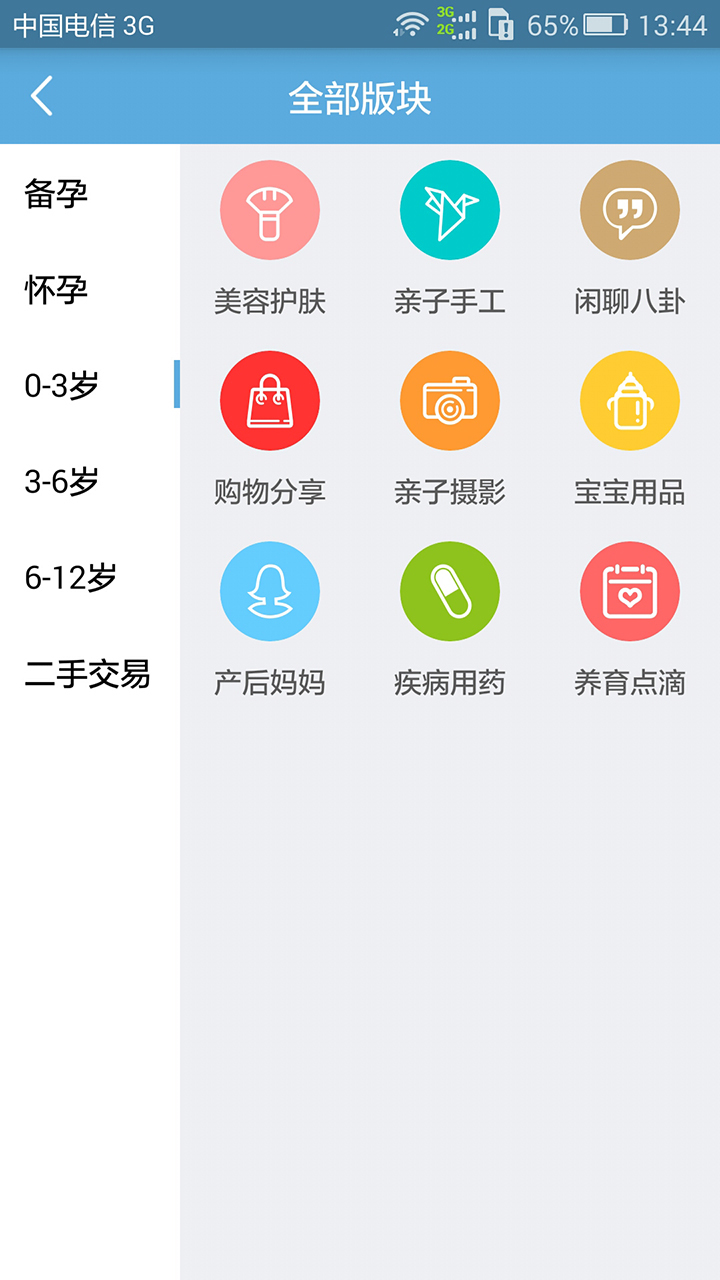Go back using the arrow icon
Viewport: 720px width, 1280px height.
coord(40,96)
